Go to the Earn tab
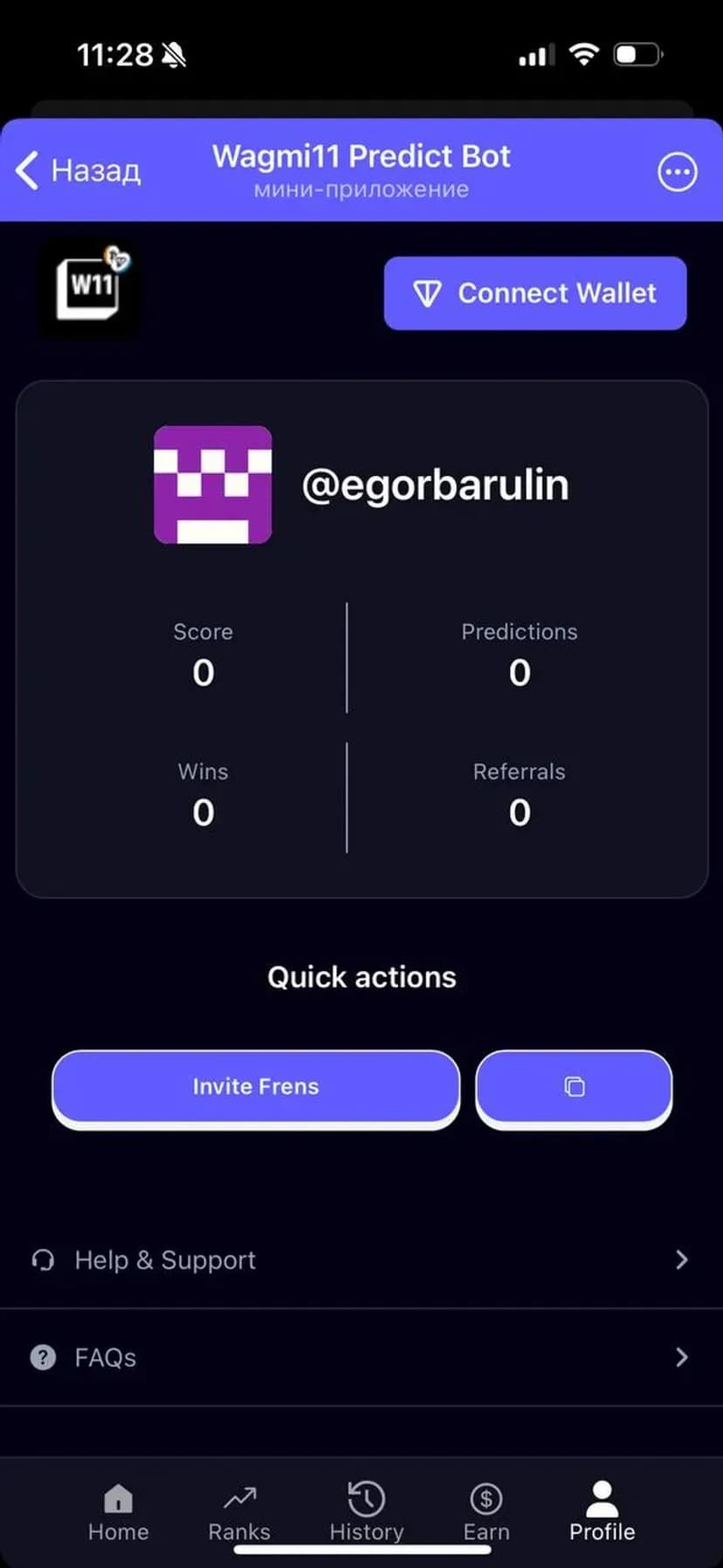723x1568 pixels. (486, 1513)
